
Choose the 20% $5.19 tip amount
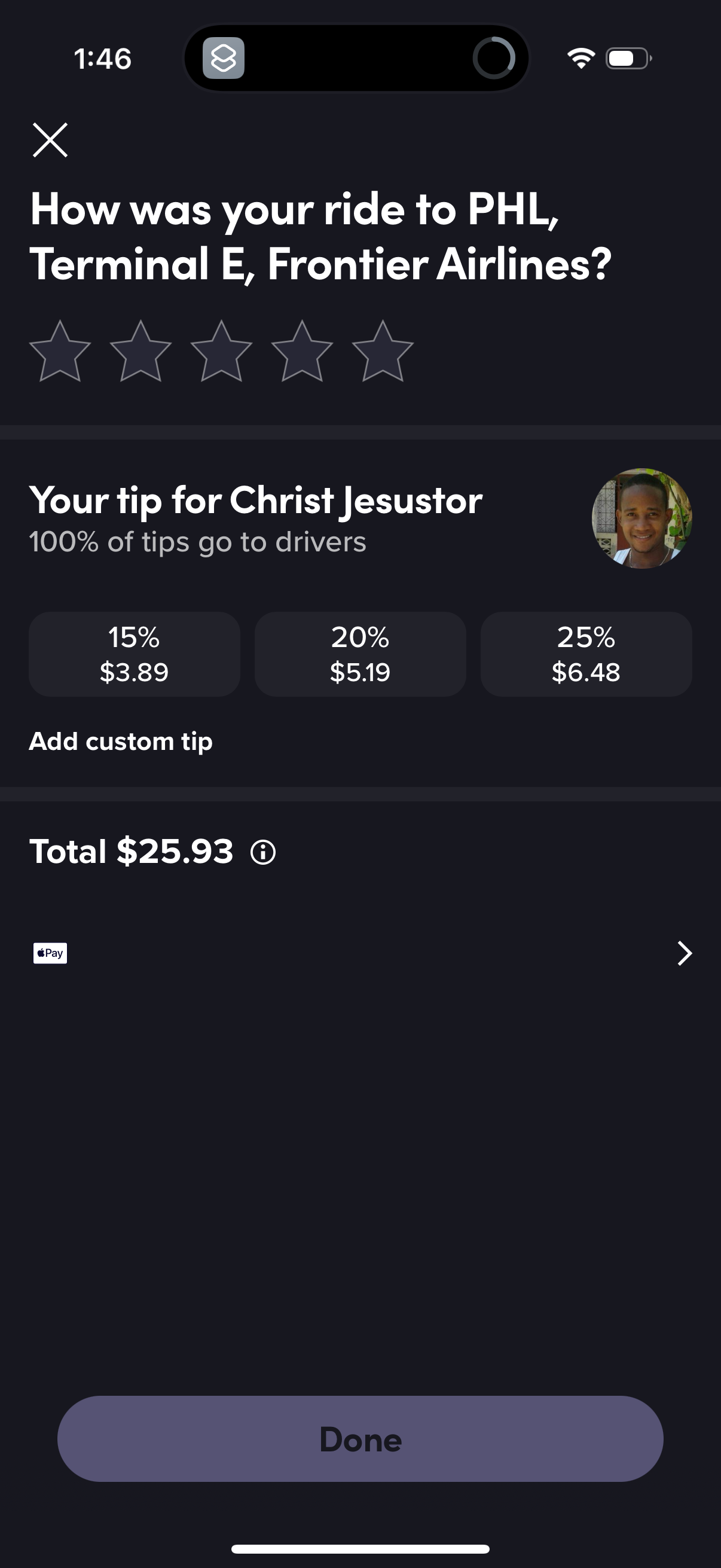tap(360, 654)
